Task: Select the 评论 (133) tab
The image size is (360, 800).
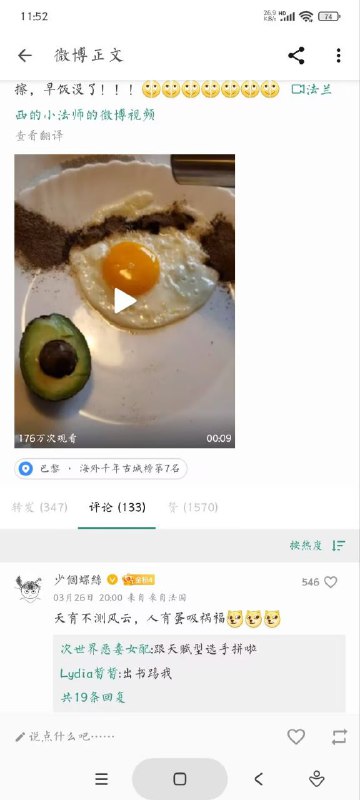Action: coord(117,507)
